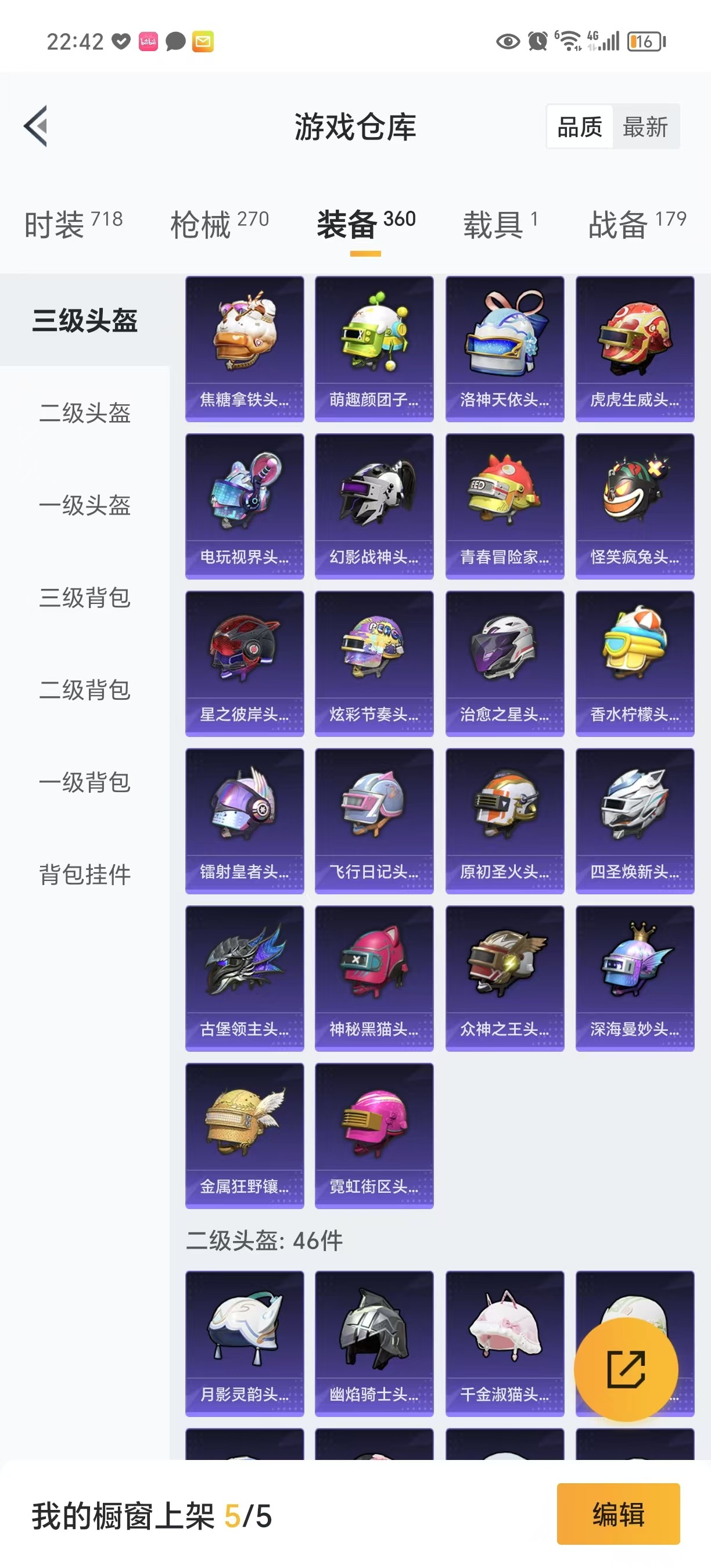Select 二级头盔 in the side menu
The height and width of the screenshot is (1568, 711).
click(85, 413)
